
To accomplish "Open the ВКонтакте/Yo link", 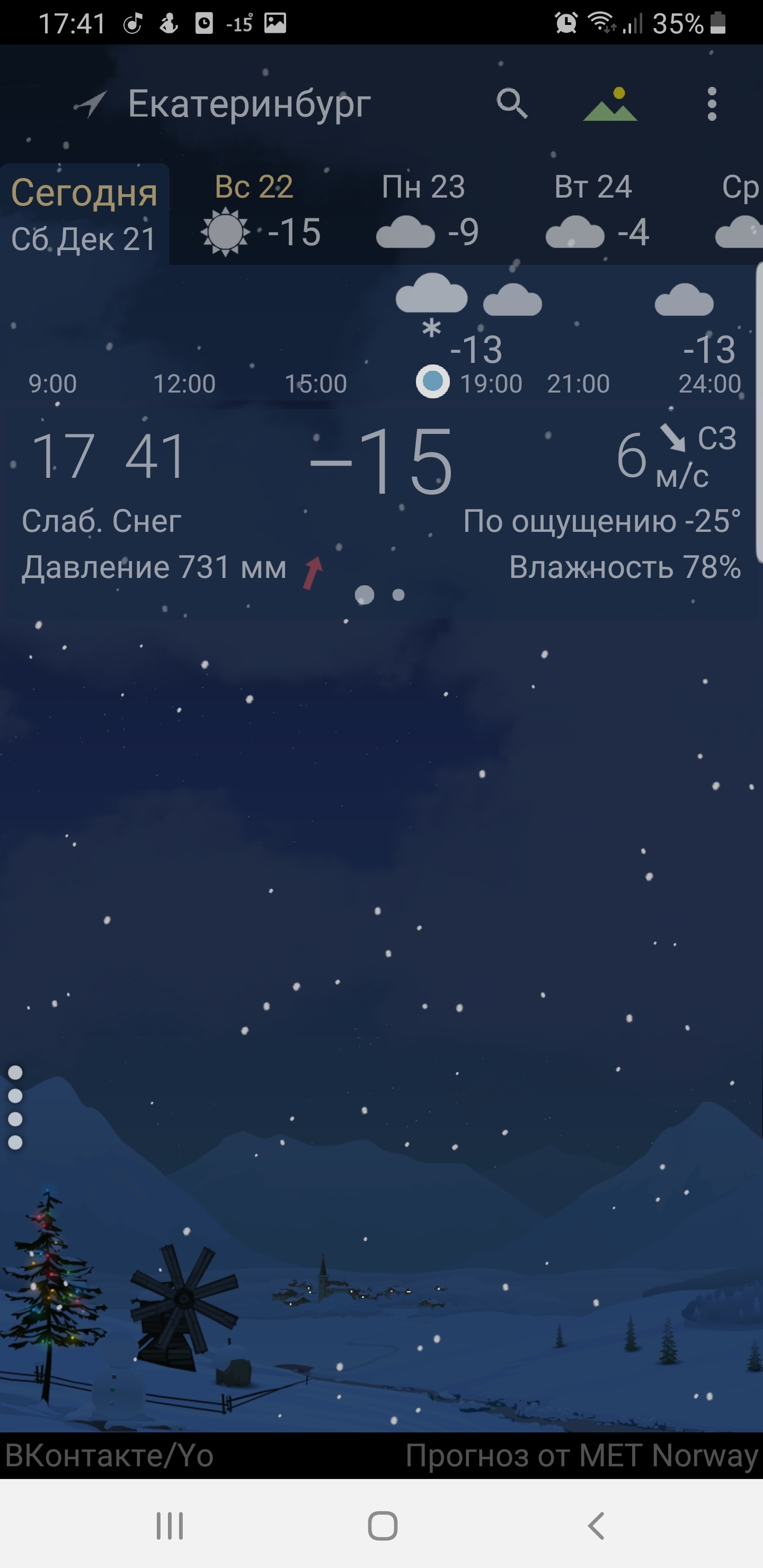I will click(x=110, y=1455).
